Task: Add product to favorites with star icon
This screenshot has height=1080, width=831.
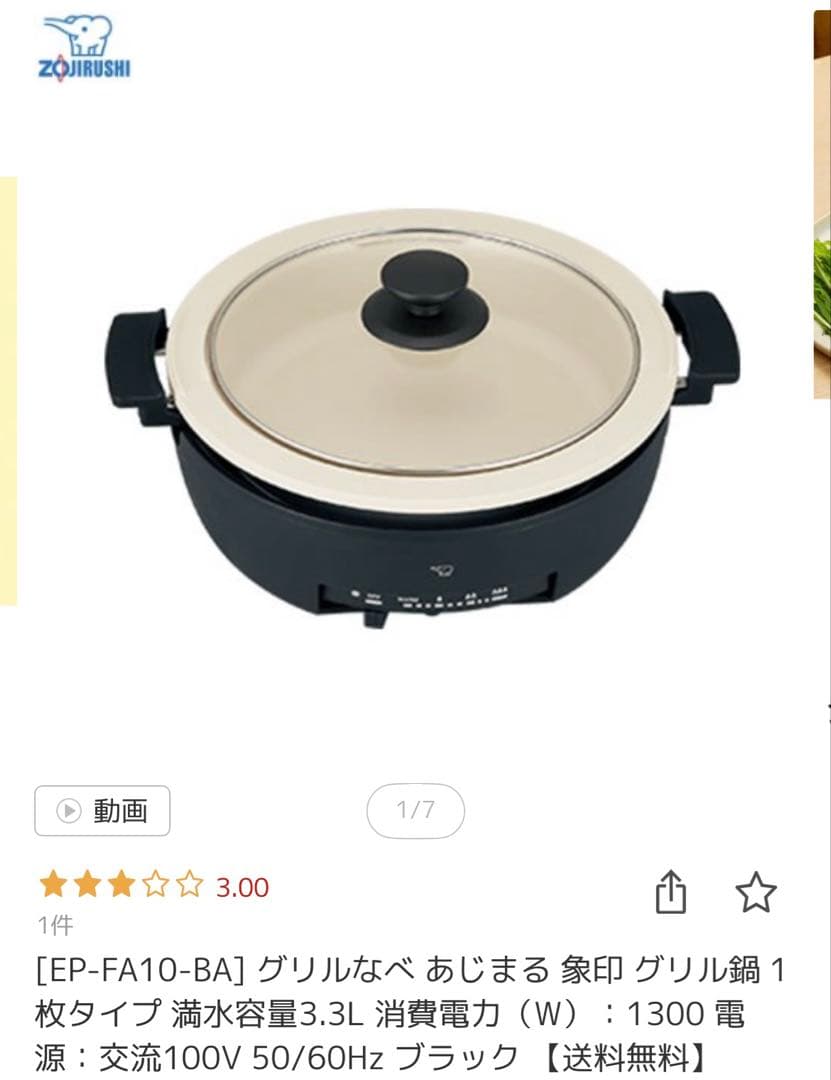Action: pos(756,891)
